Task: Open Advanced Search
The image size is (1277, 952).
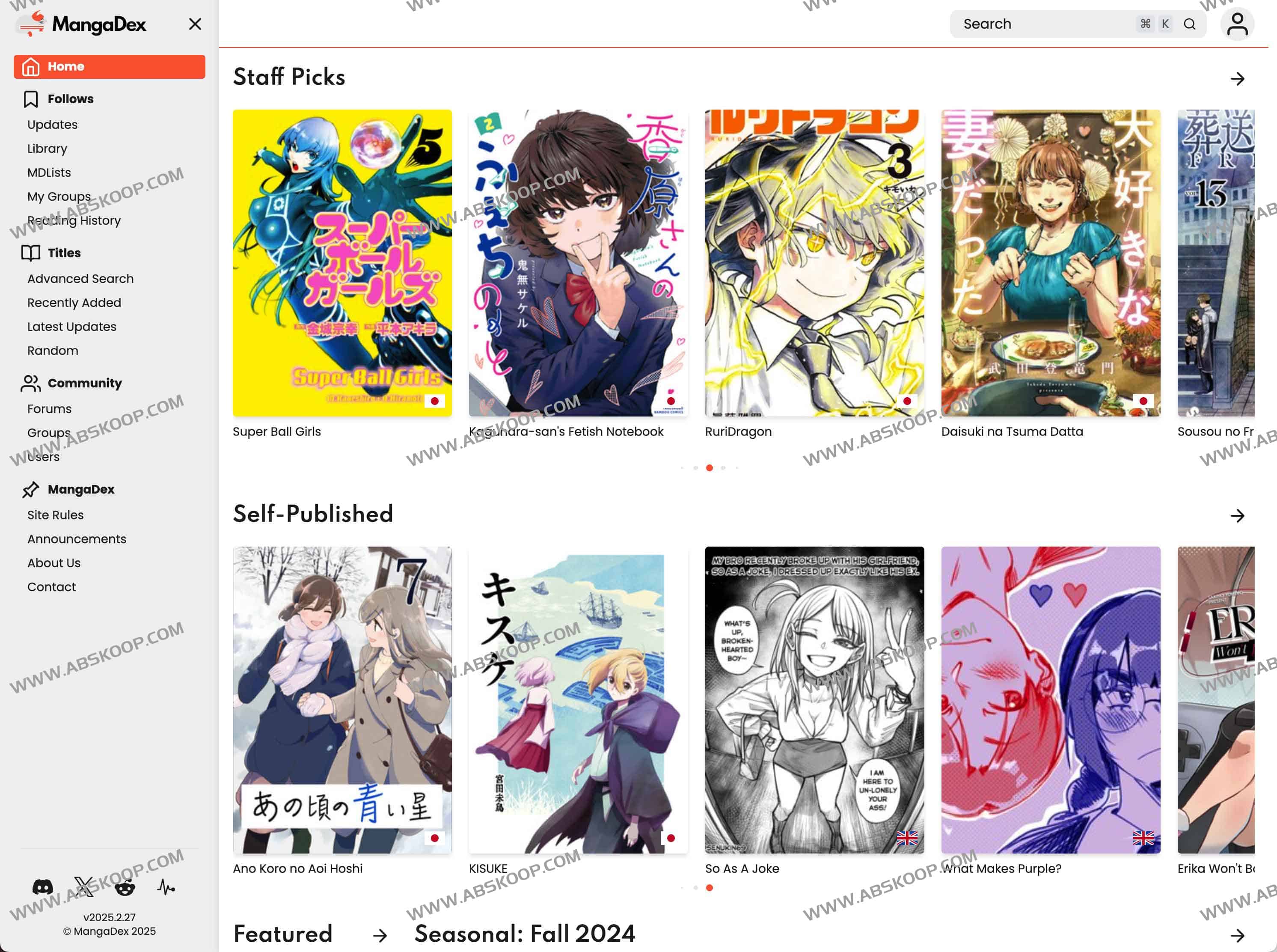Action: point(80,279)
